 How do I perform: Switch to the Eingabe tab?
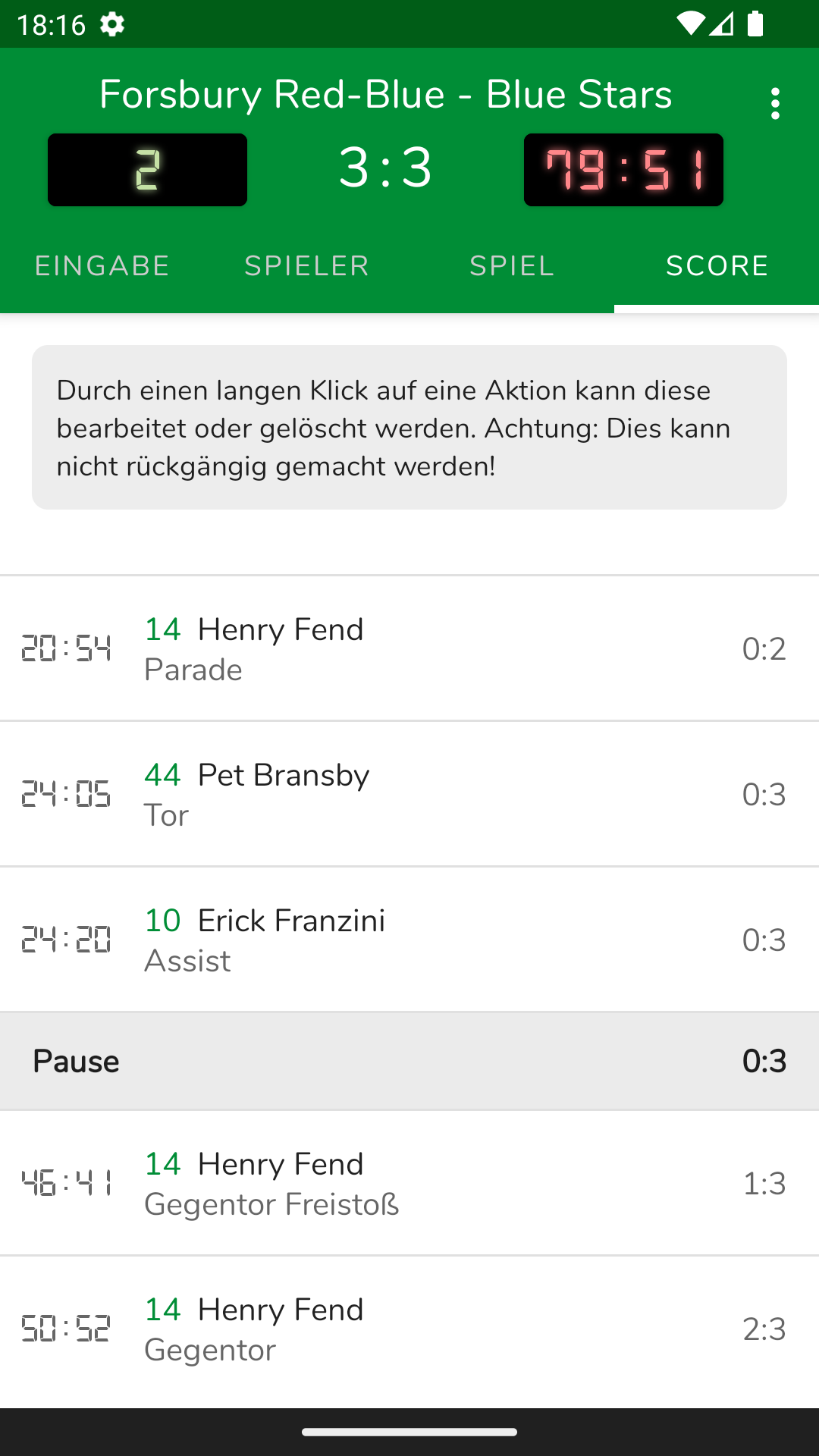(102, 266)
